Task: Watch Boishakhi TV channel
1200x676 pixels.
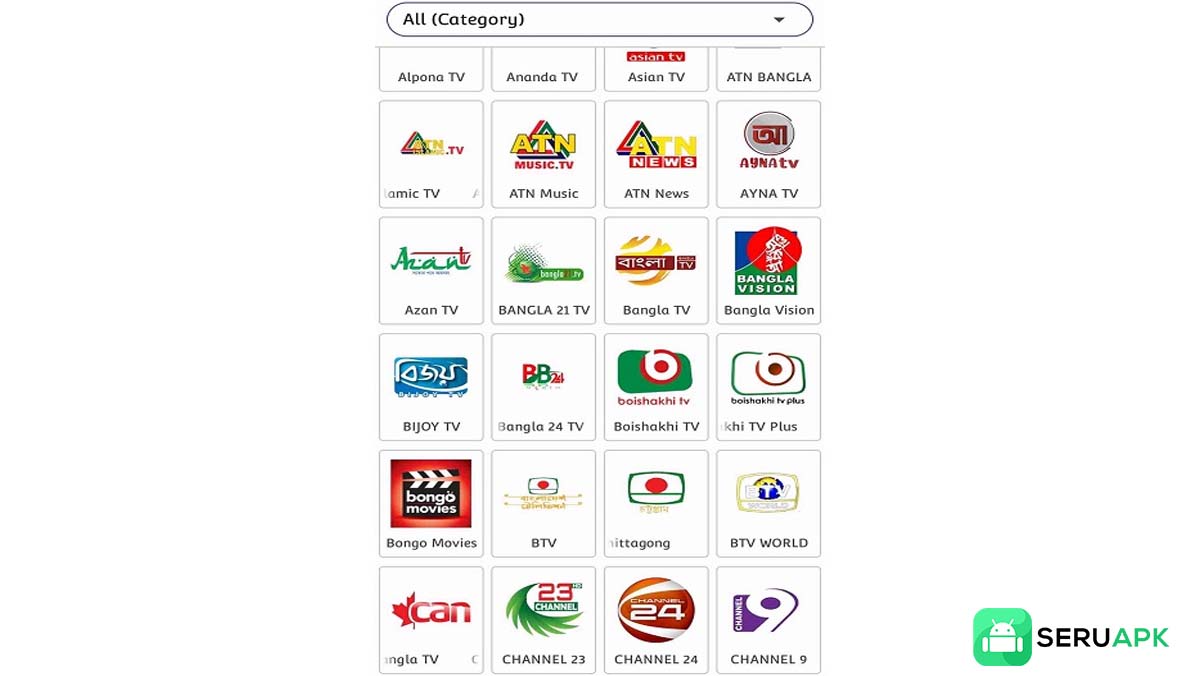Action: tap(656, 387)
